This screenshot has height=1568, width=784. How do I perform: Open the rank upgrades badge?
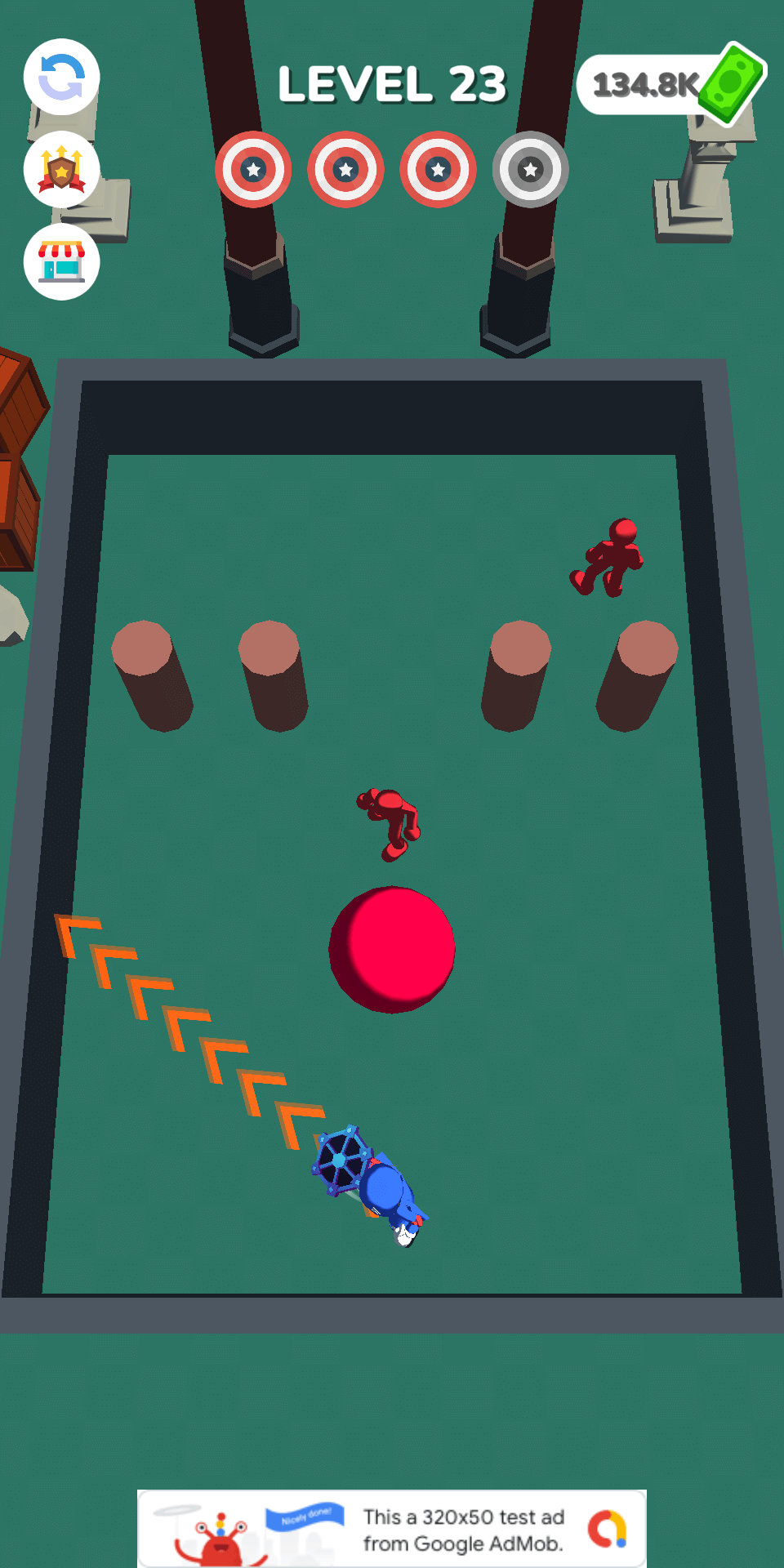point(62,170)
